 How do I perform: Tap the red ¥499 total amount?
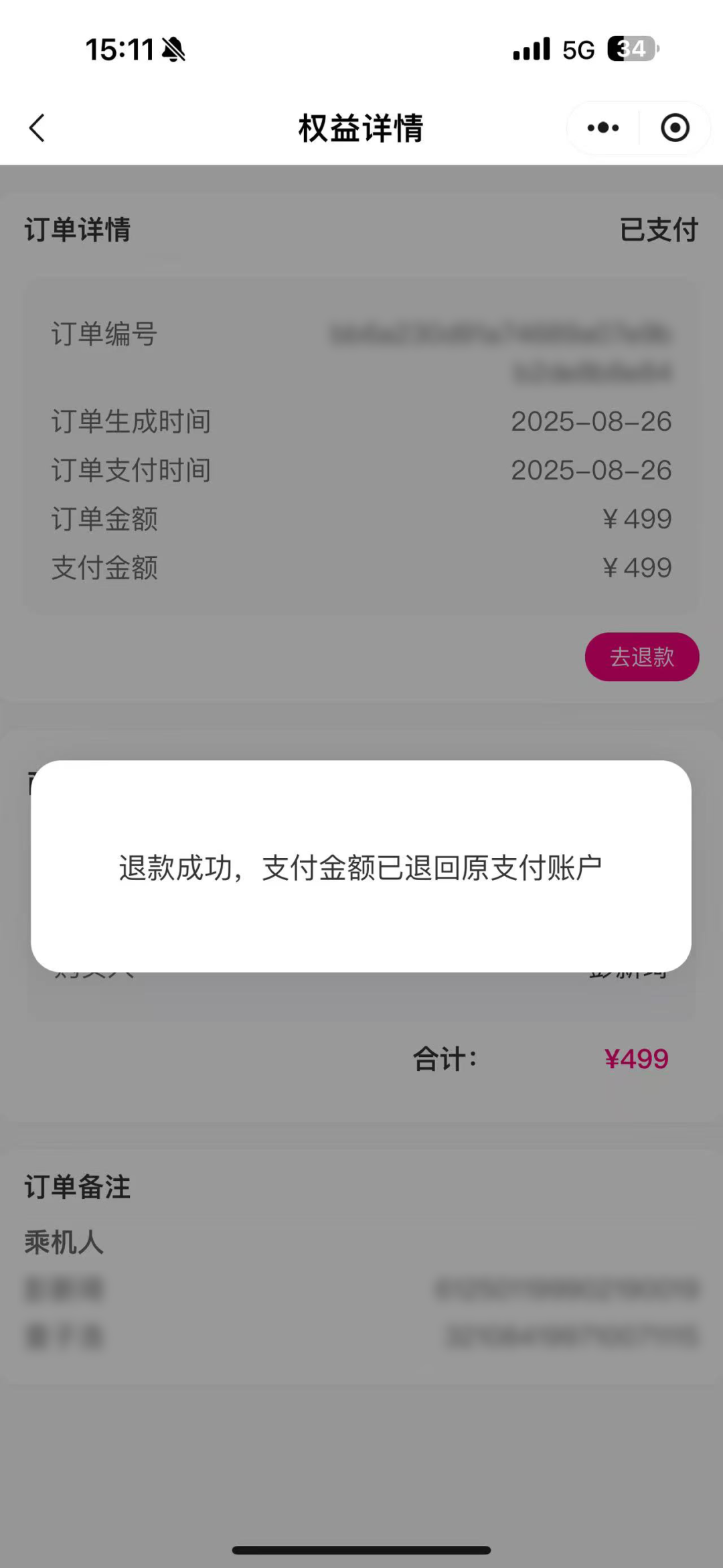[636, 1058]
